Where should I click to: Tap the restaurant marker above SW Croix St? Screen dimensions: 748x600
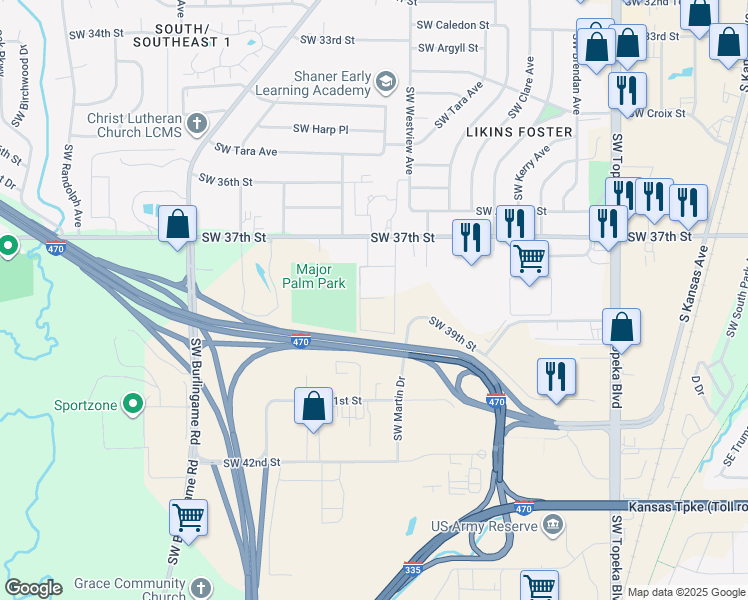[x=627, y=91]
